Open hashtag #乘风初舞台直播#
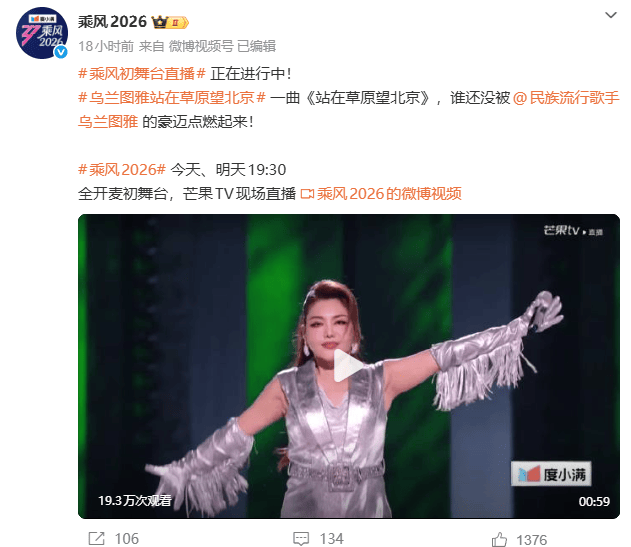 coord(141,75)
